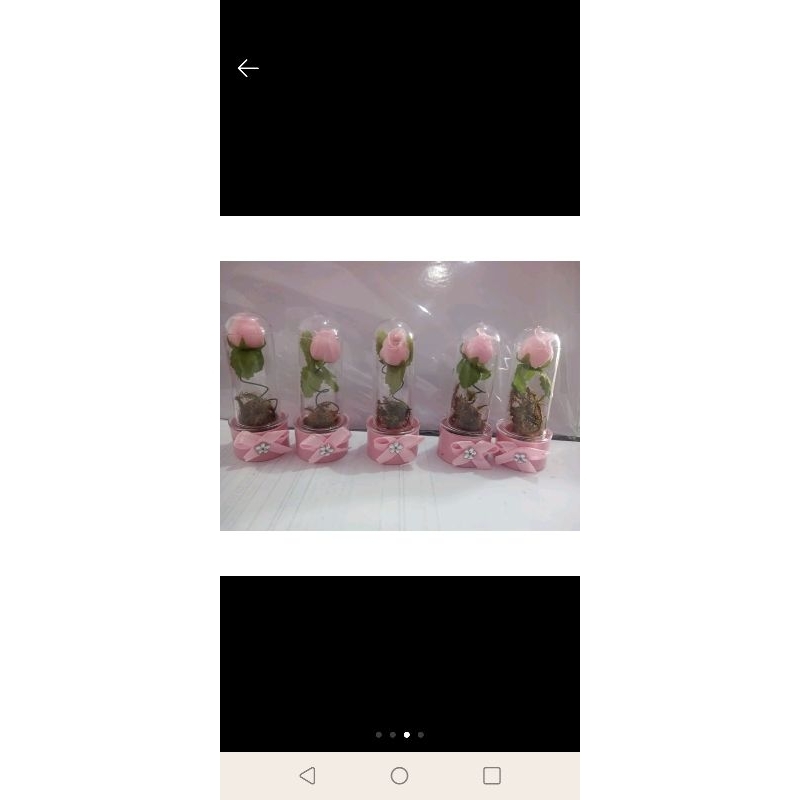The width and height of the screenshot is (800, 800).
Task: Tap the rose dome photo
Action: [399, 396]
